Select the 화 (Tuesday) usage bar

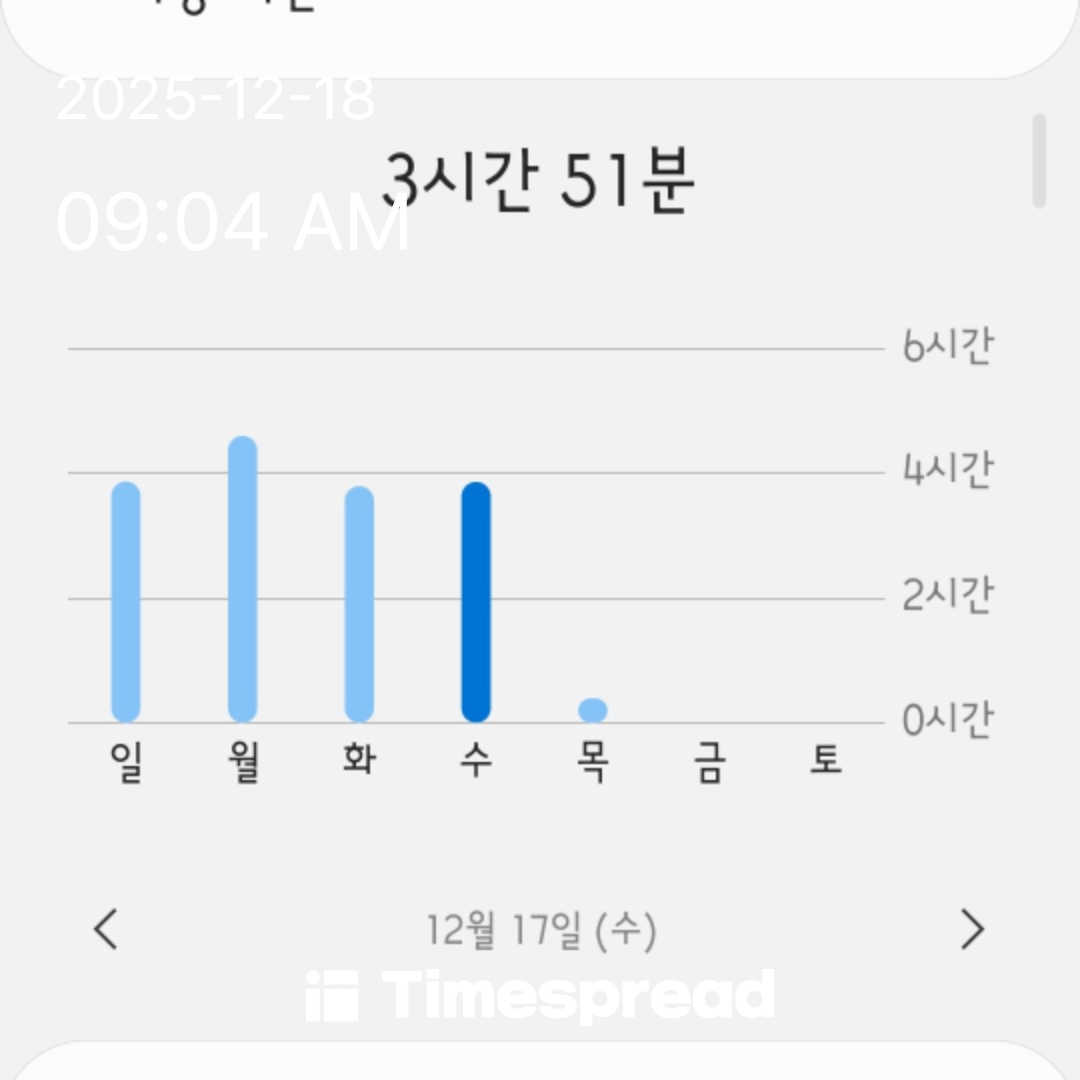point(359,604)
